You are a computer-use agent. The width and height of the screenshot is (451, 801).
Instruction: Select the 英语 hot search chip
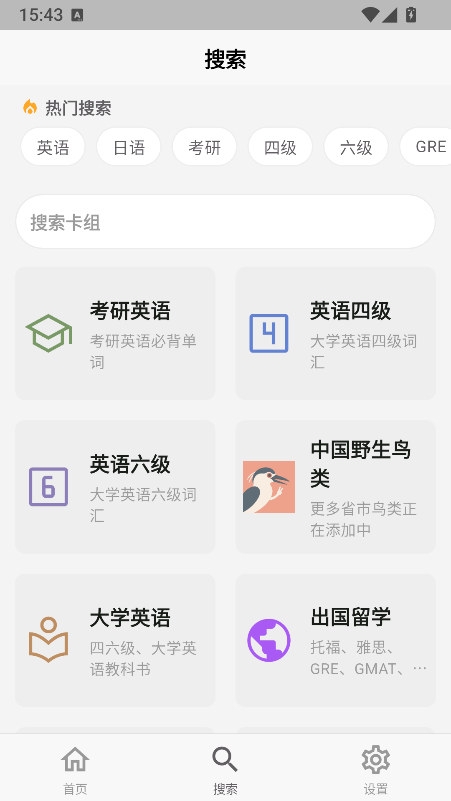[x=53, y=147]
